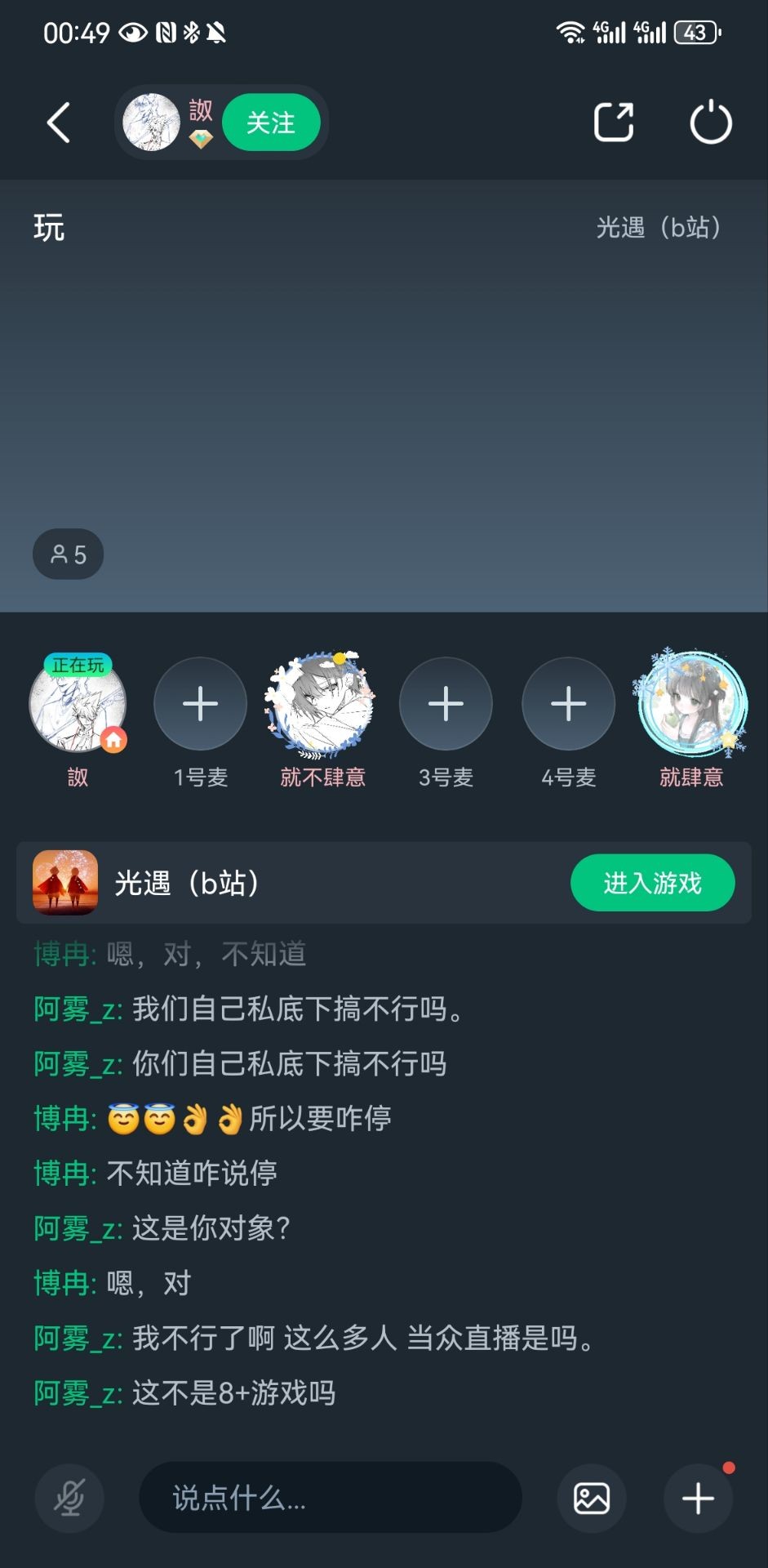Share this room via the share icon
The height and width of the screenshot is (1568, 768).
614,123
